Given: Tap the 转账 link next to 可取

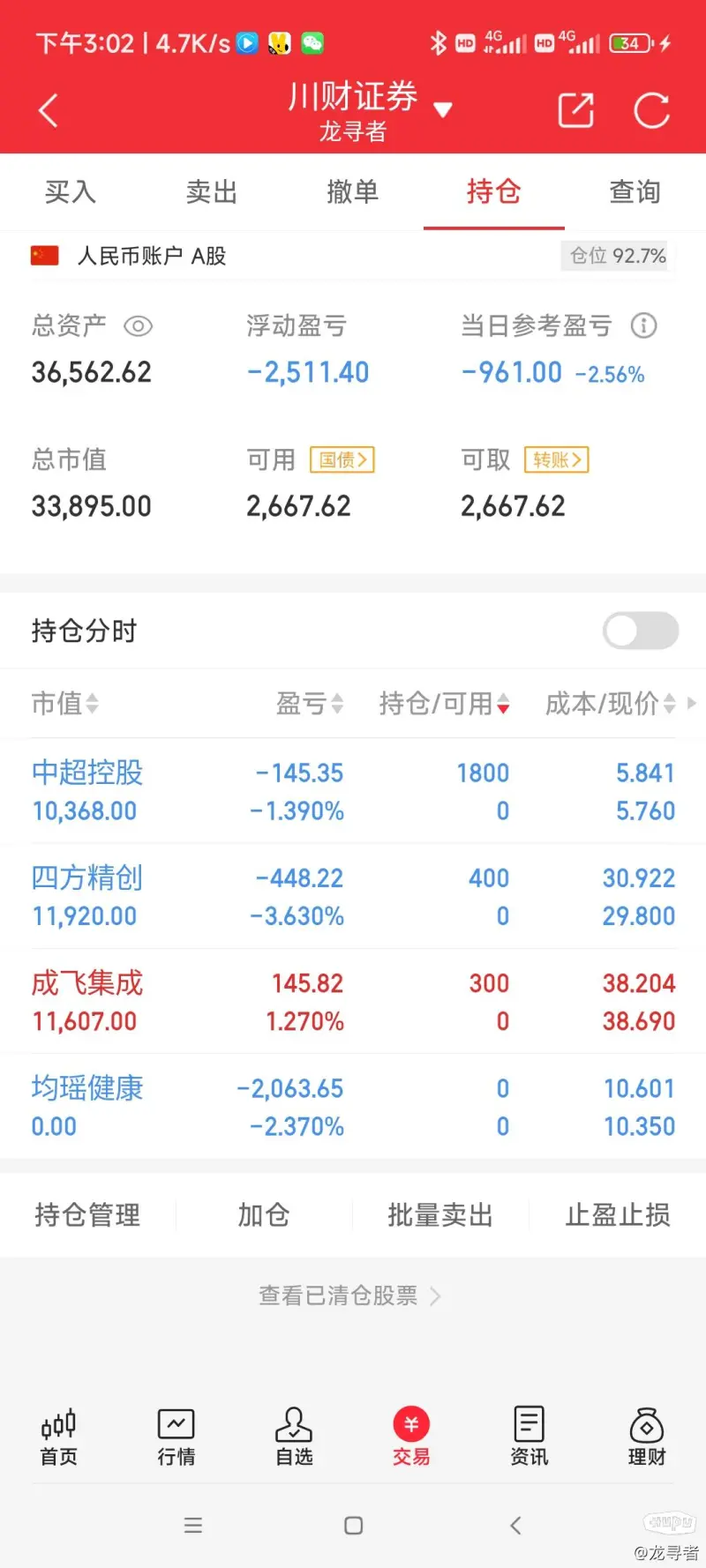Looking at the screenshot, I should coord(557,459).
